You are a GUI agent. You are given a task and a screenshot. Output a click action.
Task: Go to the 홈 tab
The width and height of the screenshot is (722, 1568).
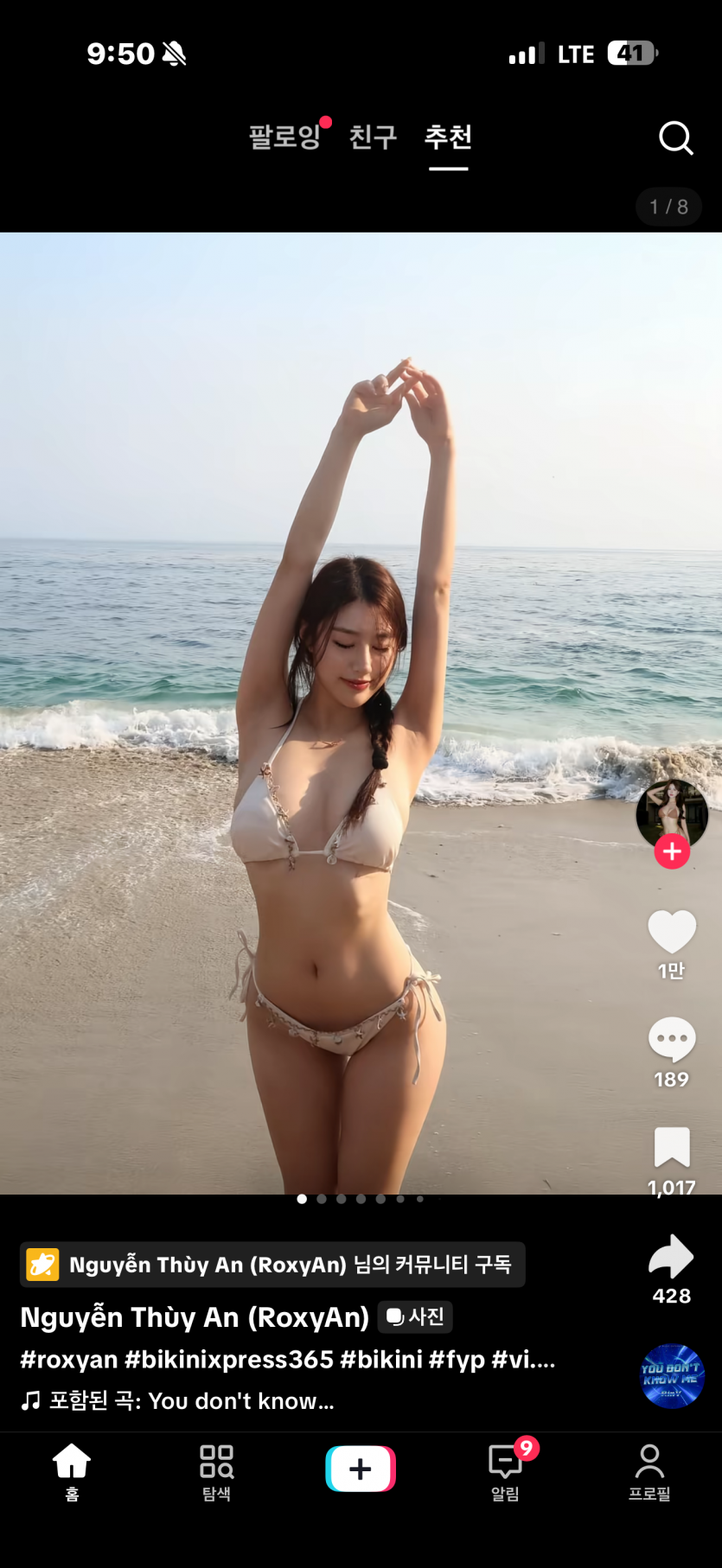coord(72,1469)
